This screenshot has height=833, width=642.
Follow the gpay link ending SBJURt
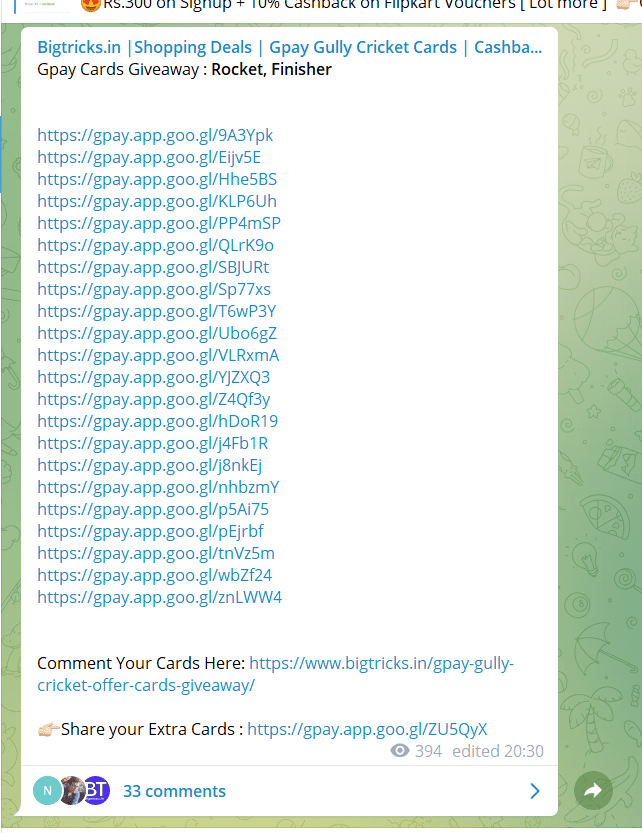[x=153, y=267]
